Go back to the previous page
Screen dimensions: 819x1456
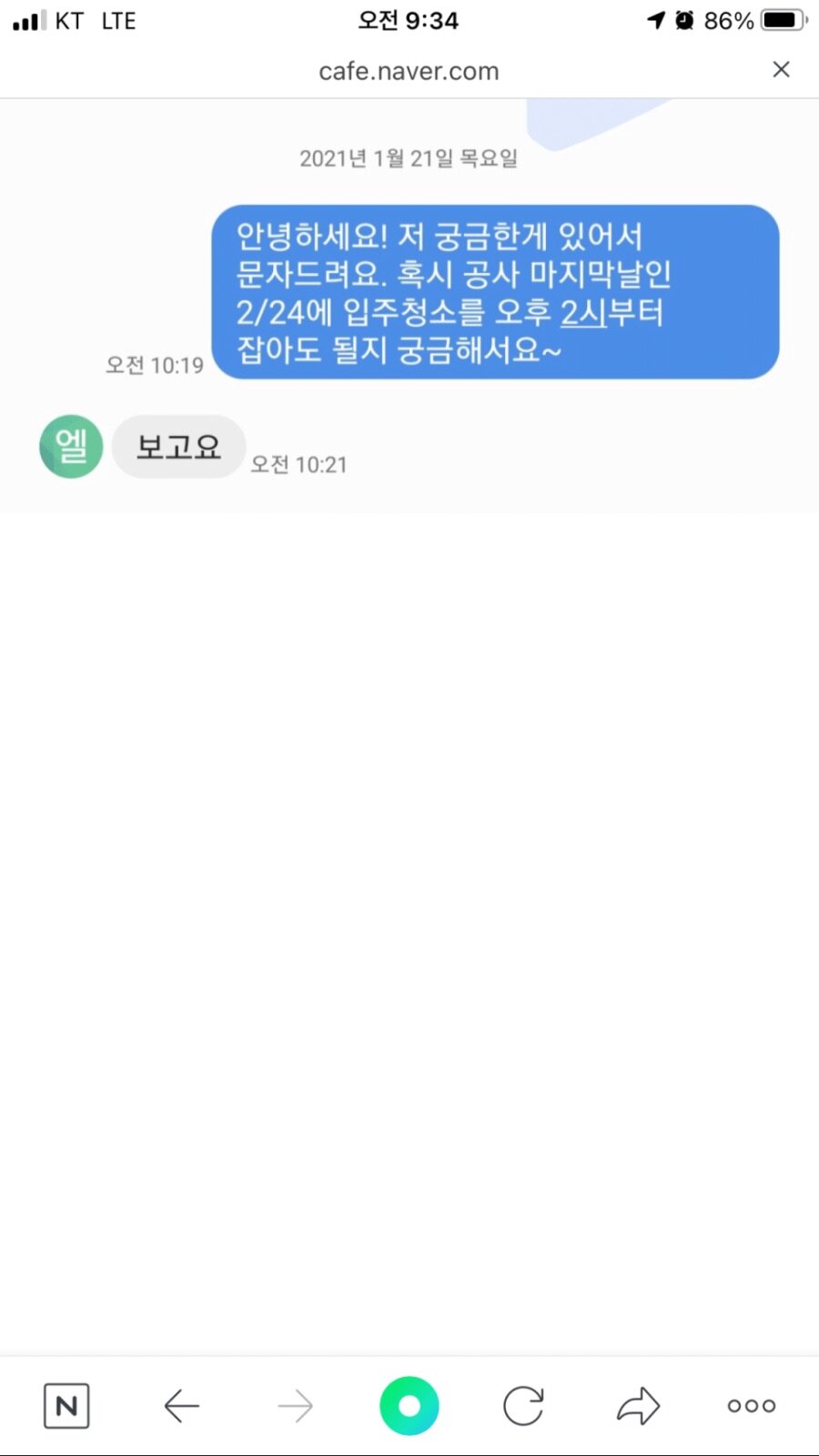pyautogui.click(x=181, y=1406)
